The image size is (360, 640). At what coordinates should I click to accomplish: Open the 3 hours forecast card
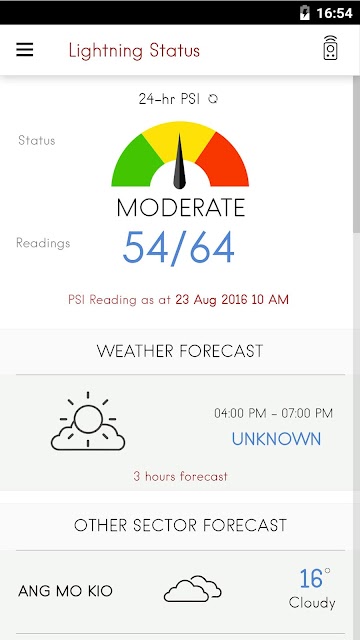tap(177, 433)
